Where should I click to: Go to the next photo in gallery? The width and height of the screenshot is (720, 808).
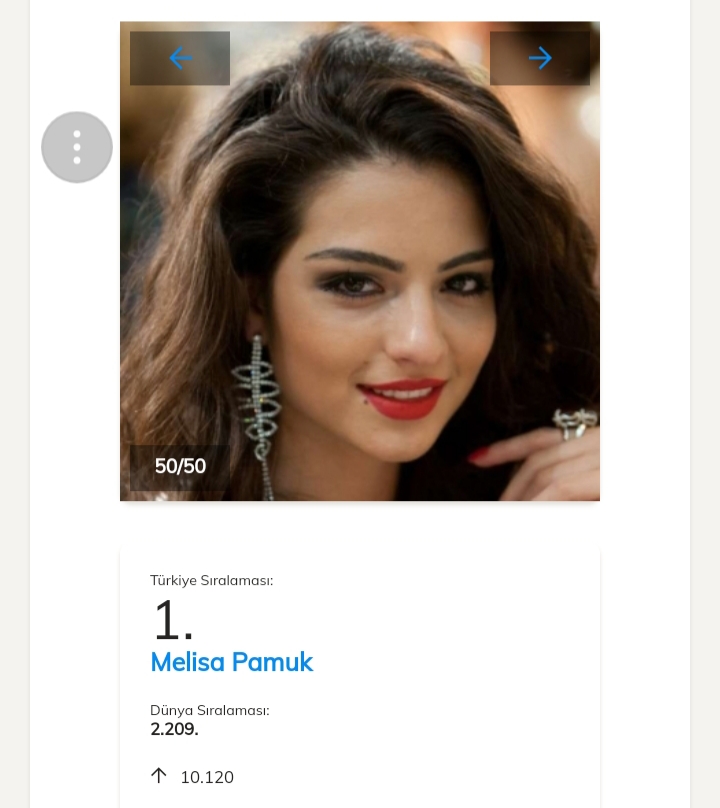(540, 58)
